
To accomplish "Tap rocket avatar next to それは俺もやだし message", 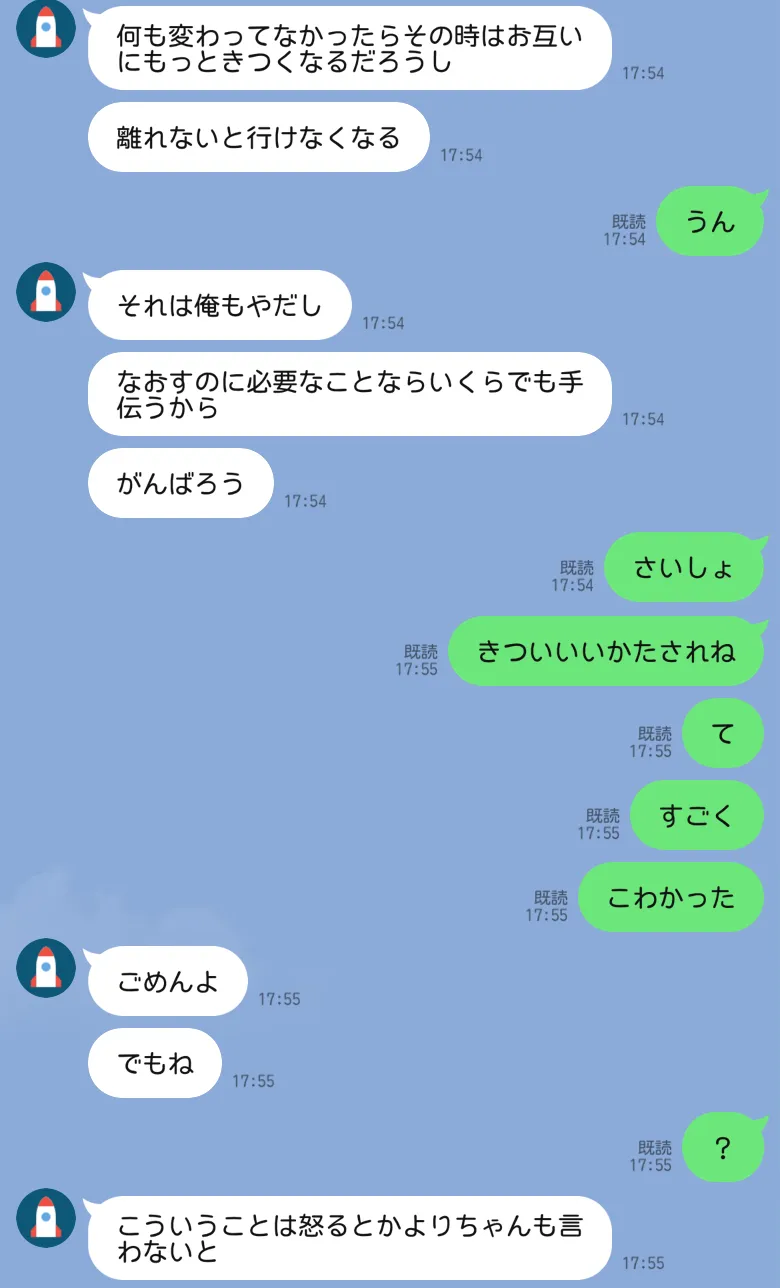I will click(x=46, y=292).
